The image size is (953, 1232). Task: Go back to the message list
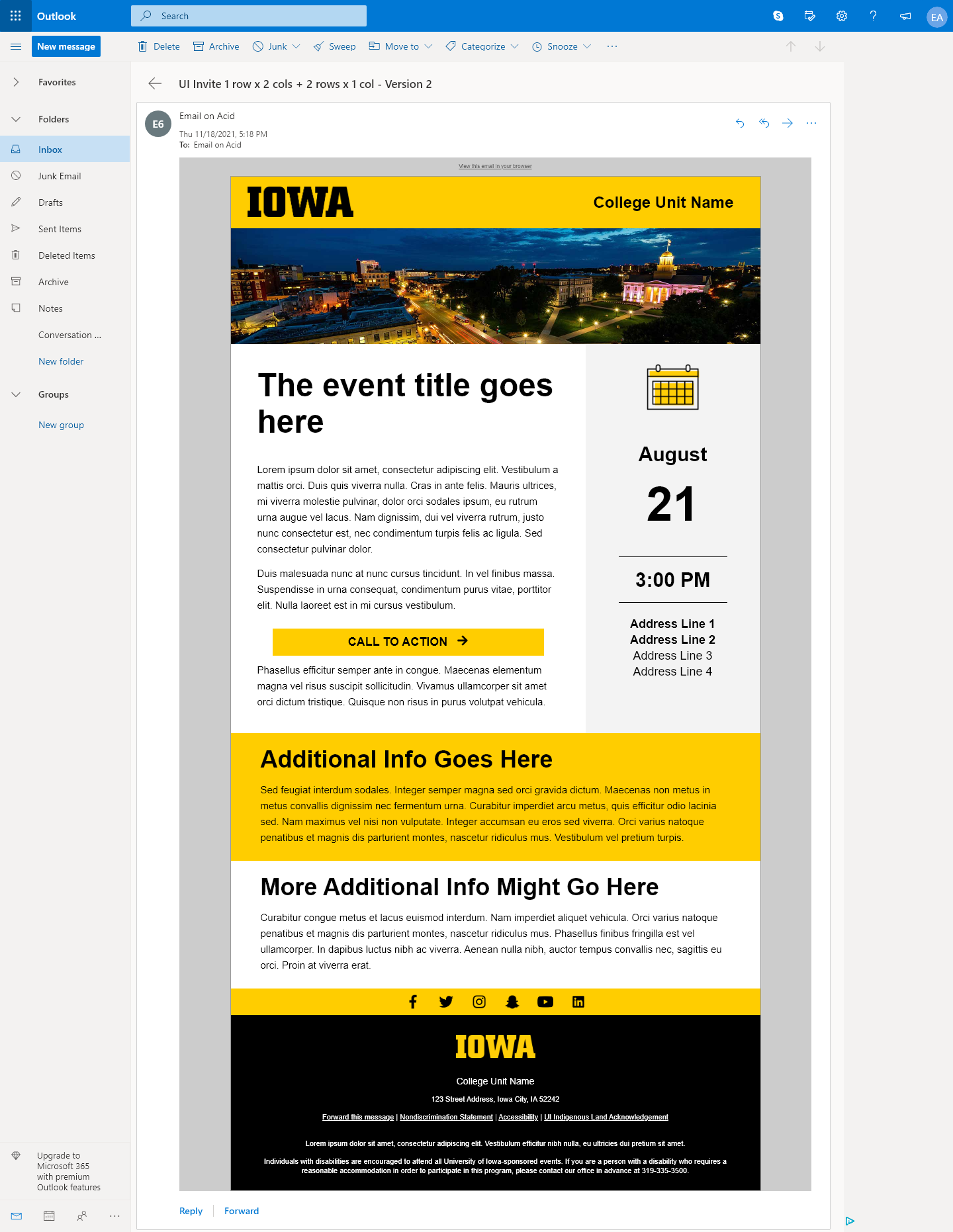[x=155, y=83]
